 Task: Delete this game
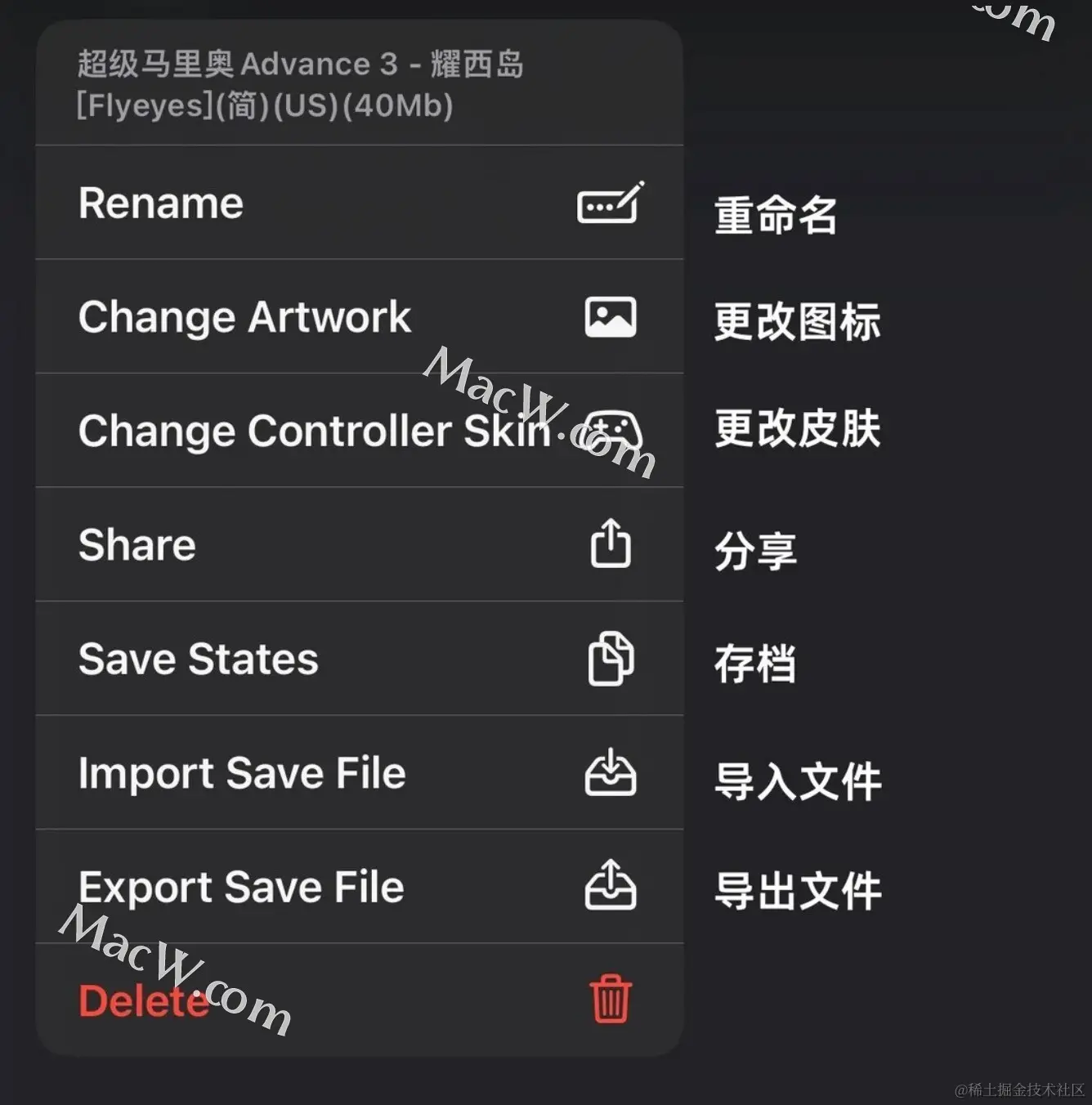point(360,1000)
